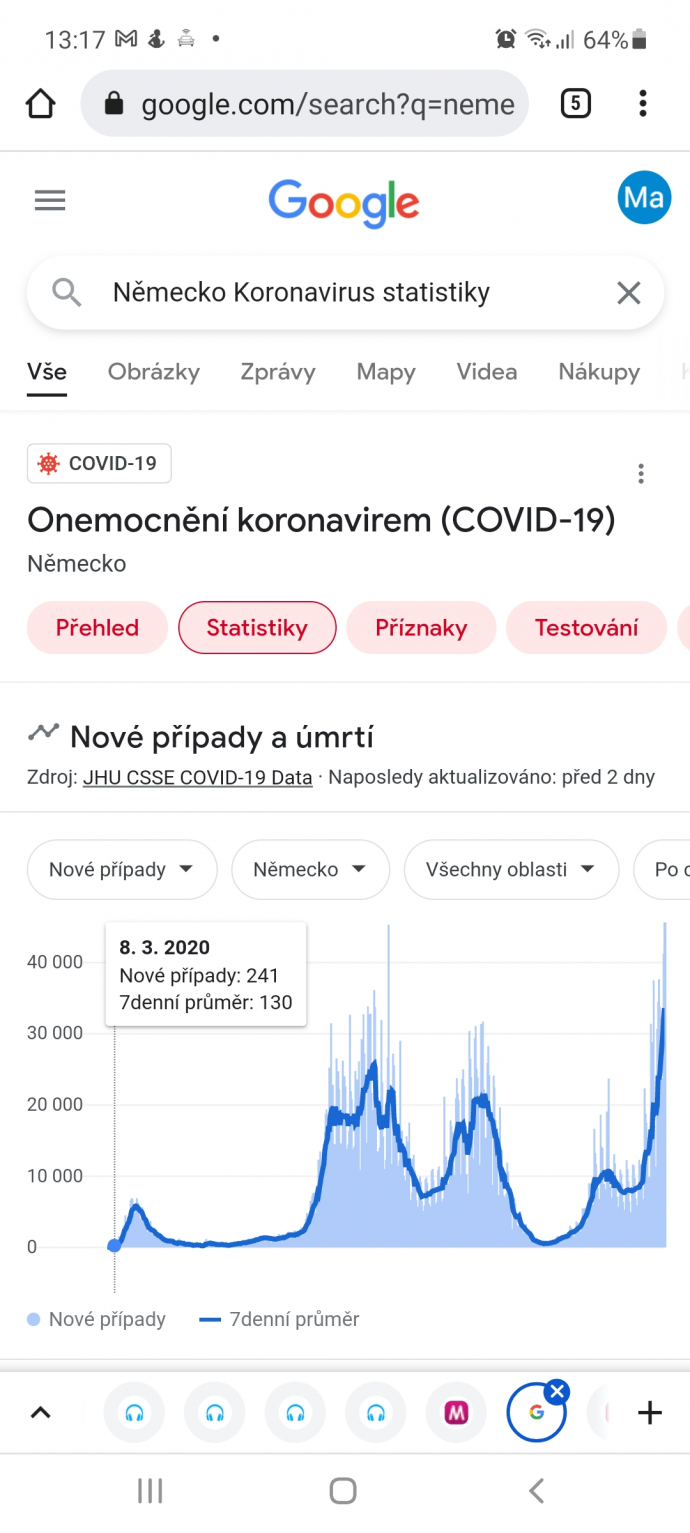Viewport: 690px width, 1533px height.
Task: Open the browser home page icon
Action: [x=40, y=103]
